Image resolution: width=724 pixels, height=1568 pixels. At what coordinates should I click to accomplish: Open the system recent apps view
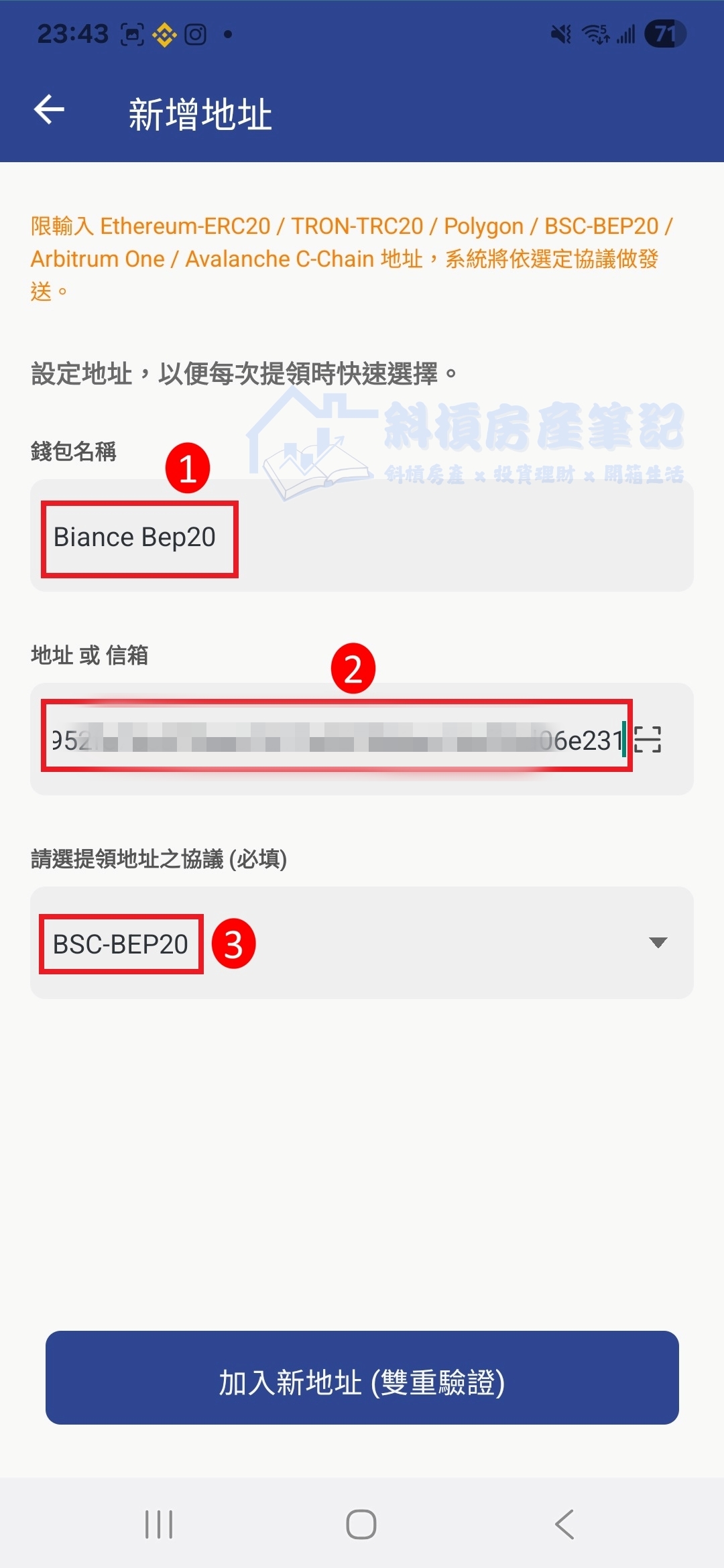(159, 1524)
